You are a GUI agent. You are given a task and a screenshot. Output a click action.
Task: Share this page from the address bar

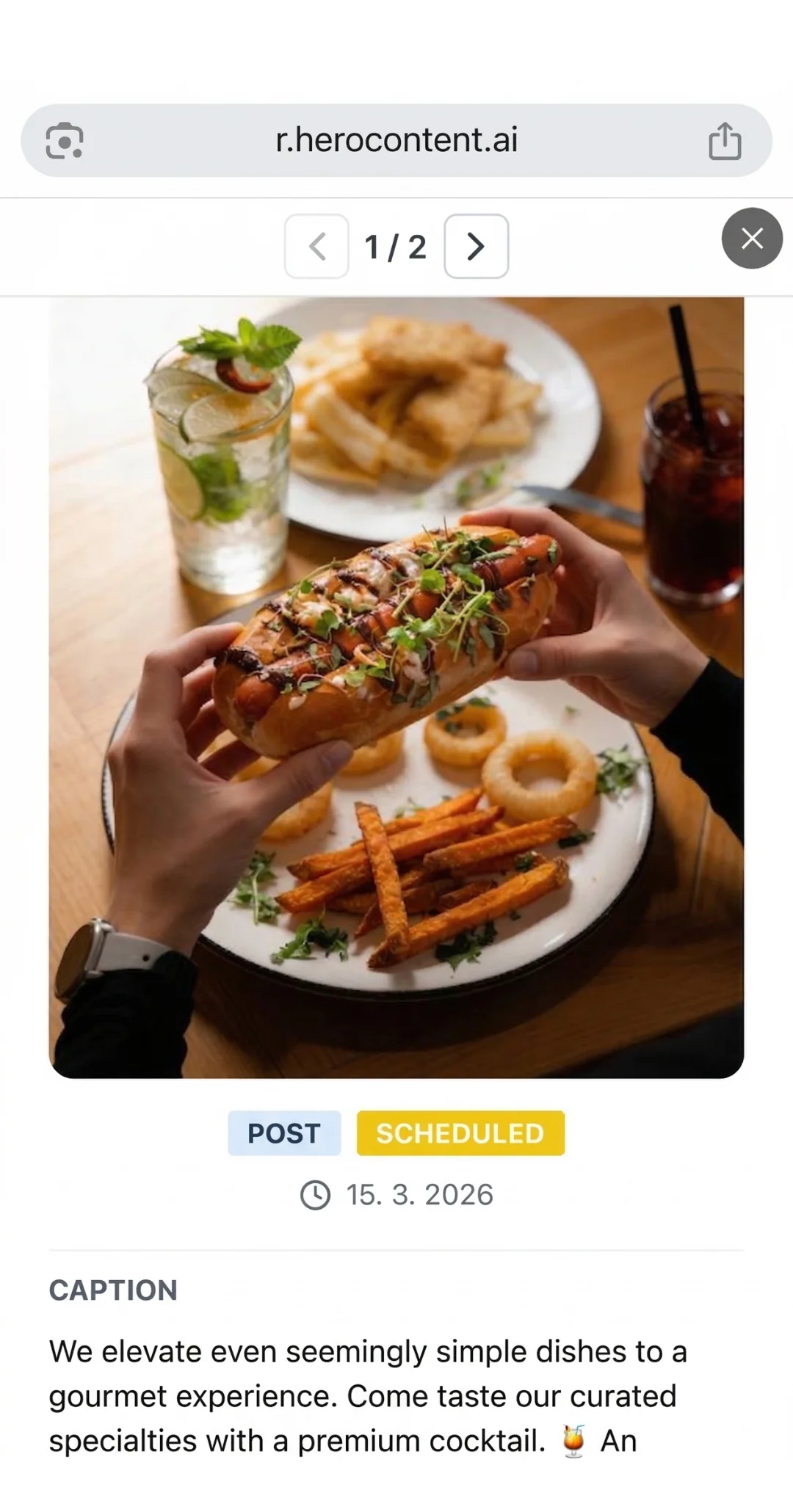[725, 140]
